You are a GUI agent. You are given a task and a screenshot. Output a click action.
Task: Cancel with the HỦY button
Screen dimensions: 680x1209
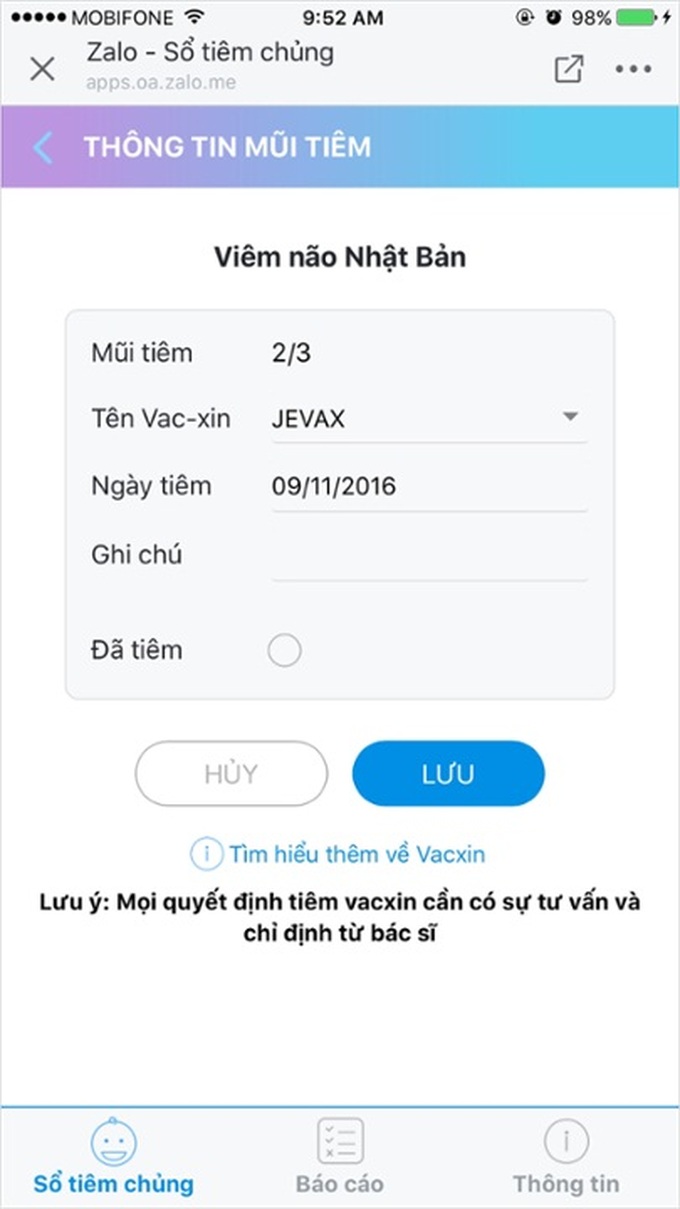231,774
